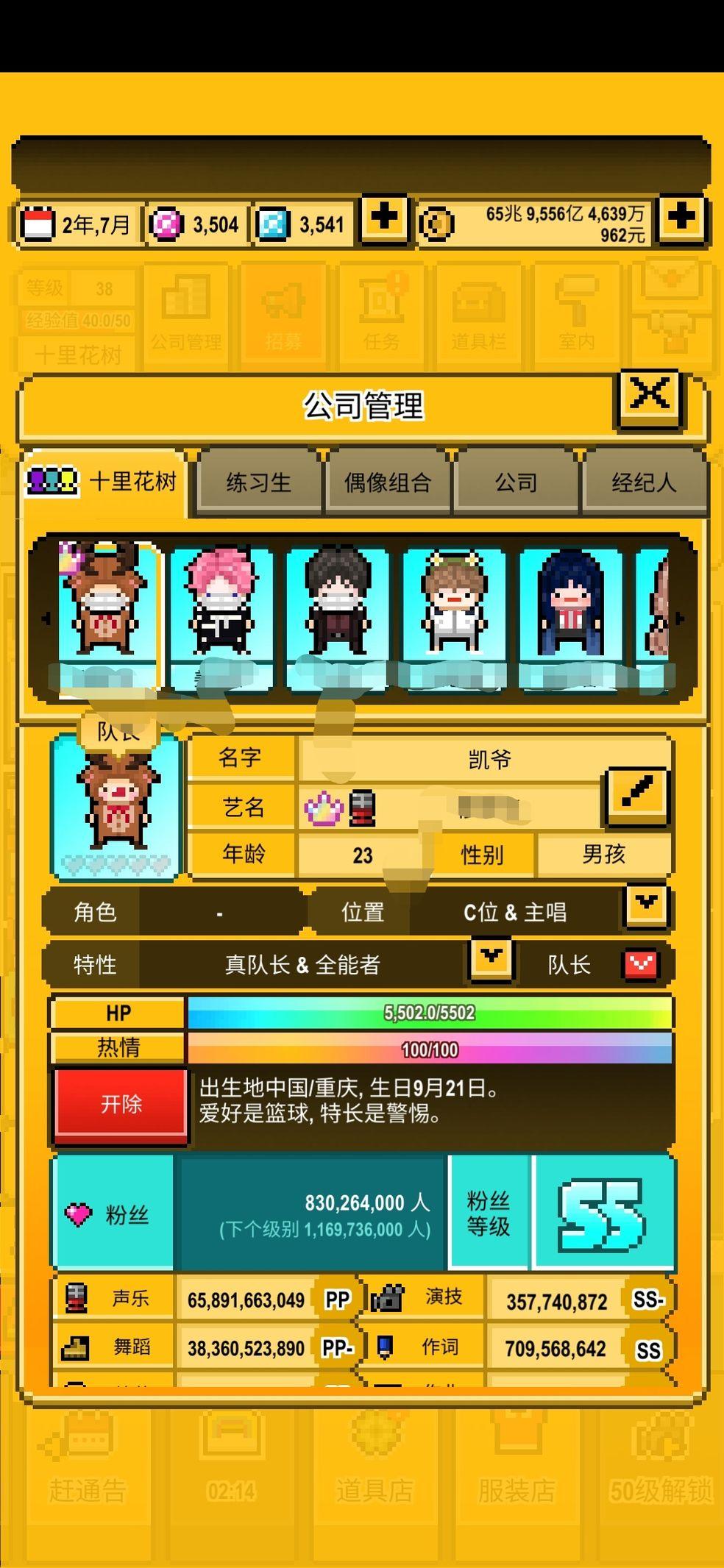Screen dimensions: 724x1568
Task: Open the 任务 quest scroll icon
Action: 382,313
